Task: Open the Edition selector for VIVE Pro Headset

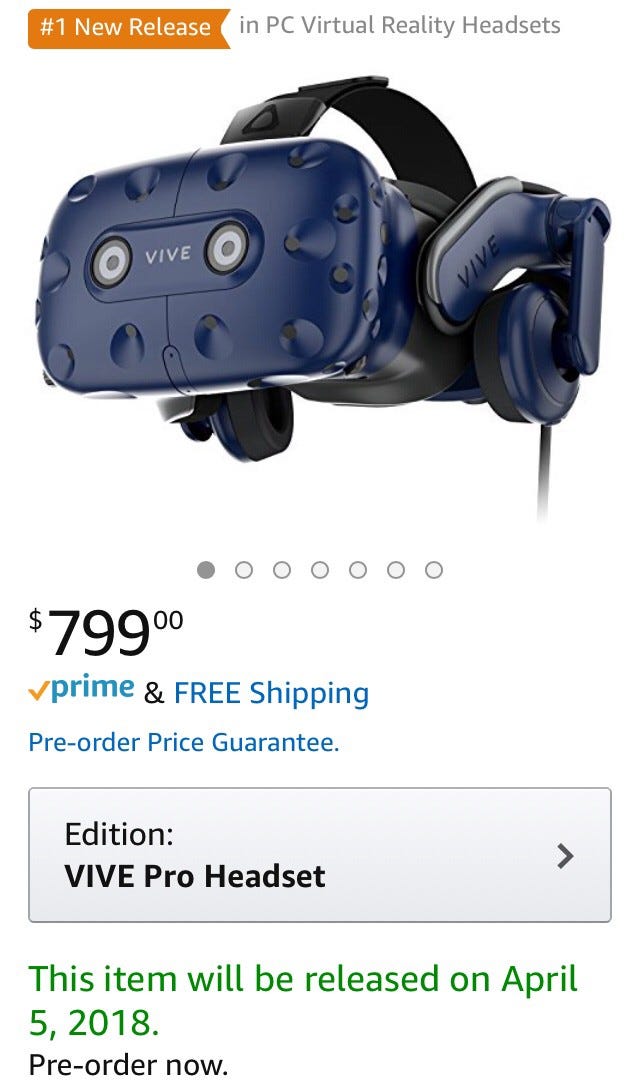Action: (320, 855)
